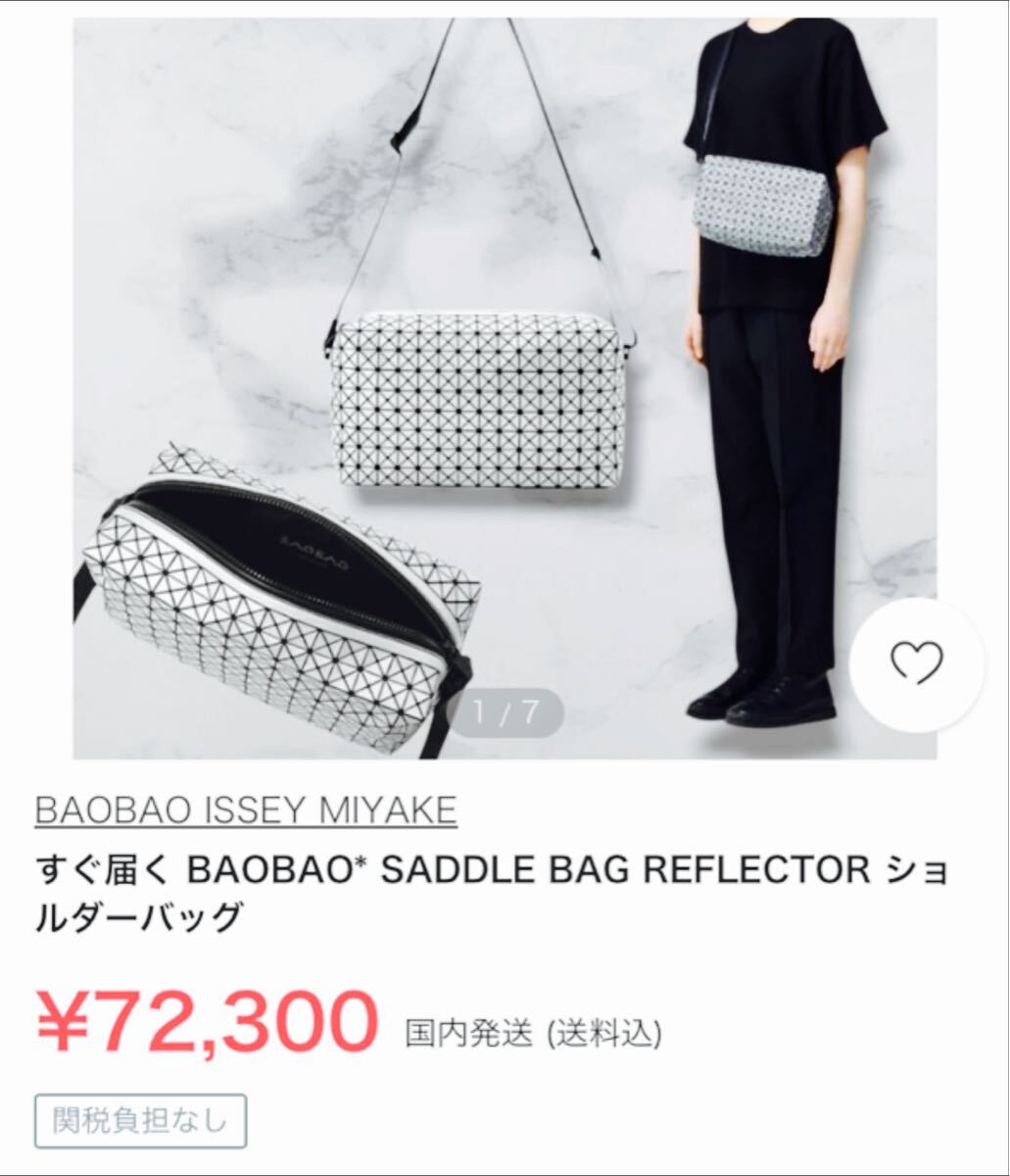Open the BAOBAO ISSEY MIYAKE brand link

tap(246, 810)
